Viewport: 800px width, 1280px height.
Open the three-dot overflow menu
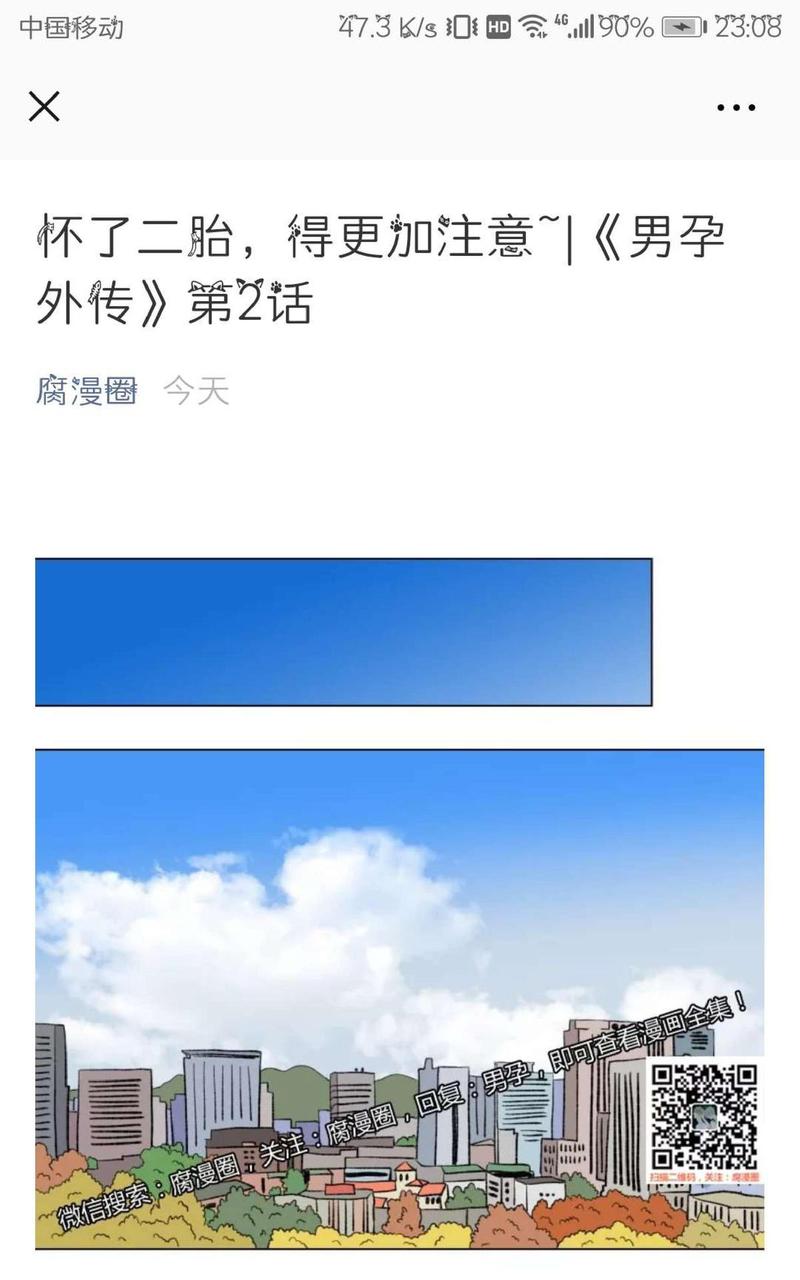tap(736, 107)
